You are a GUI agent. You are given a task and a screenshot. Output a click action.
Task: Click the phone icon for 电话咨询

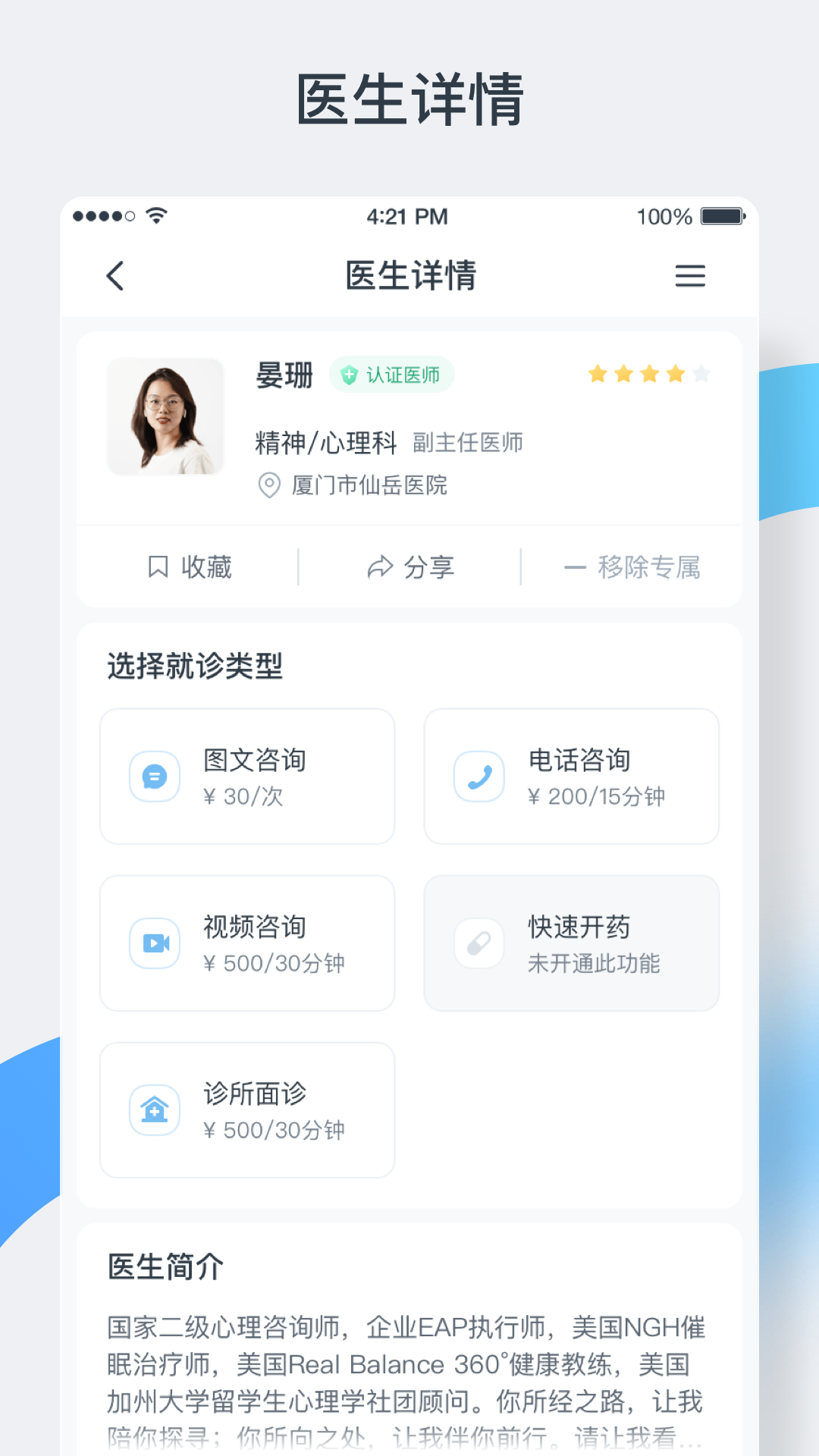click(x=478, y=777)
